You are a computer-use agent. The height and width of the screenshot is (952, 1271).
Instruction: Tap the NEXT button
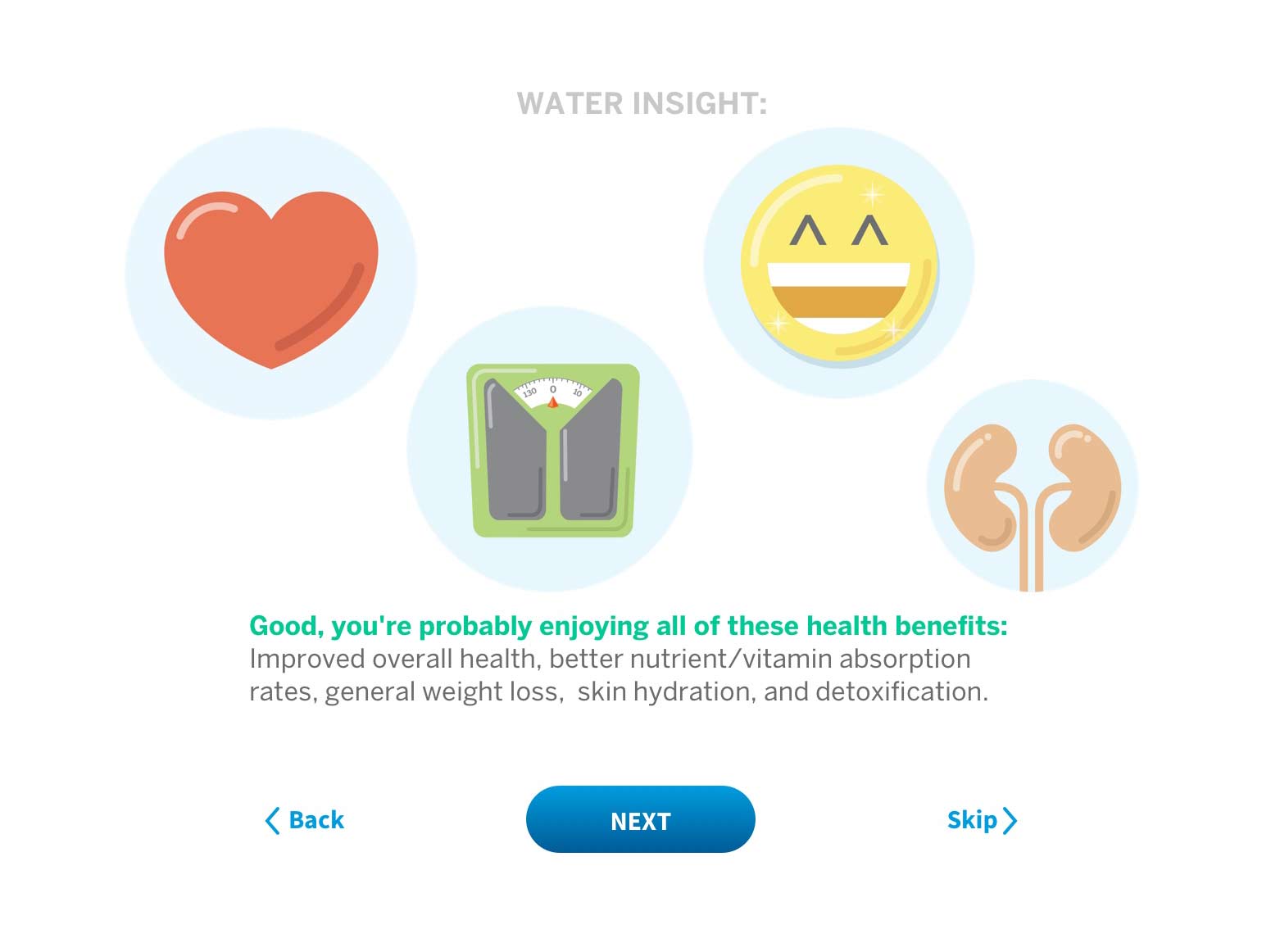640,820
